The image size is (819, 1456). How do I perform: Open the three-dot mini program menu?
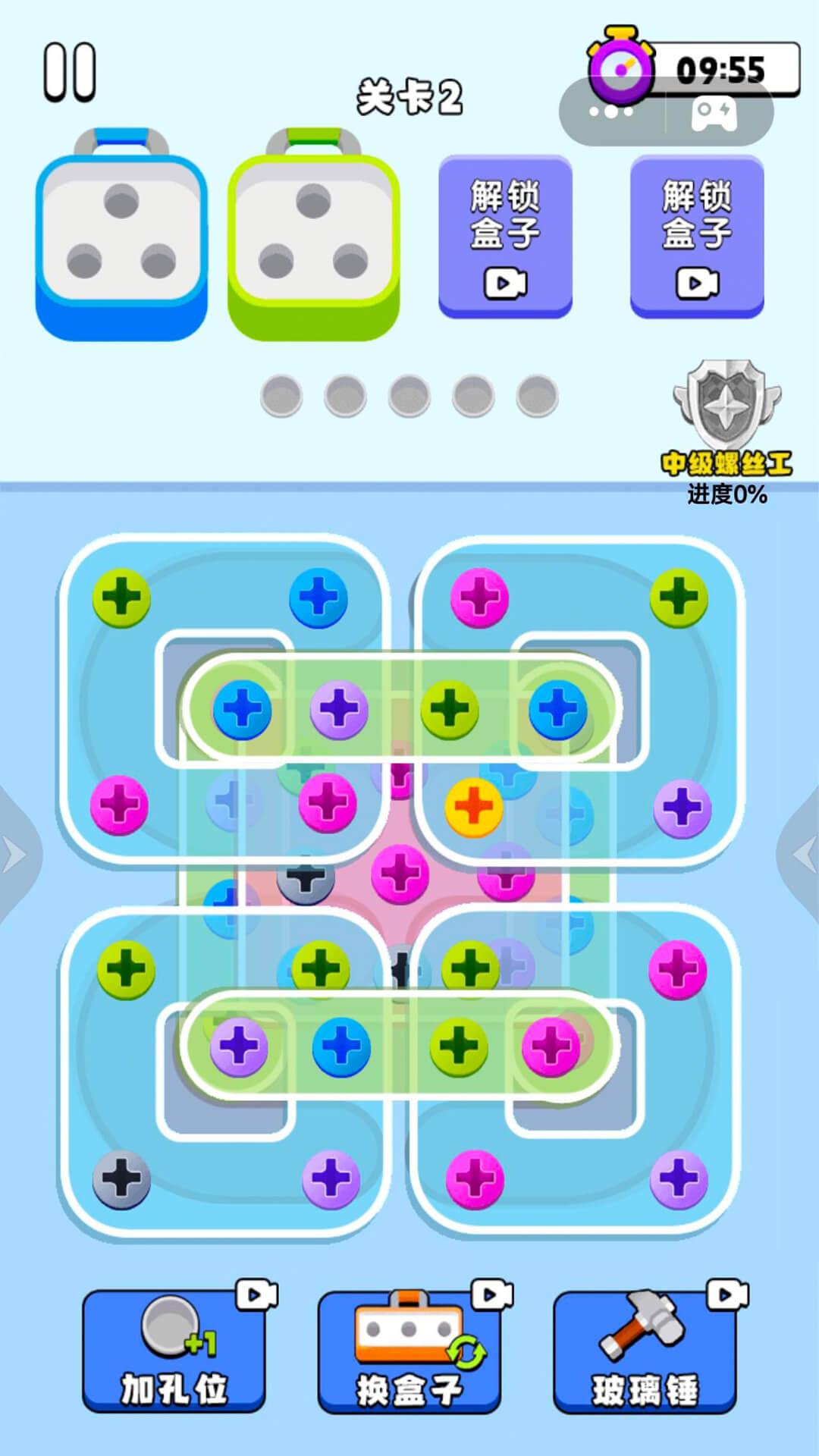[611, 112]
